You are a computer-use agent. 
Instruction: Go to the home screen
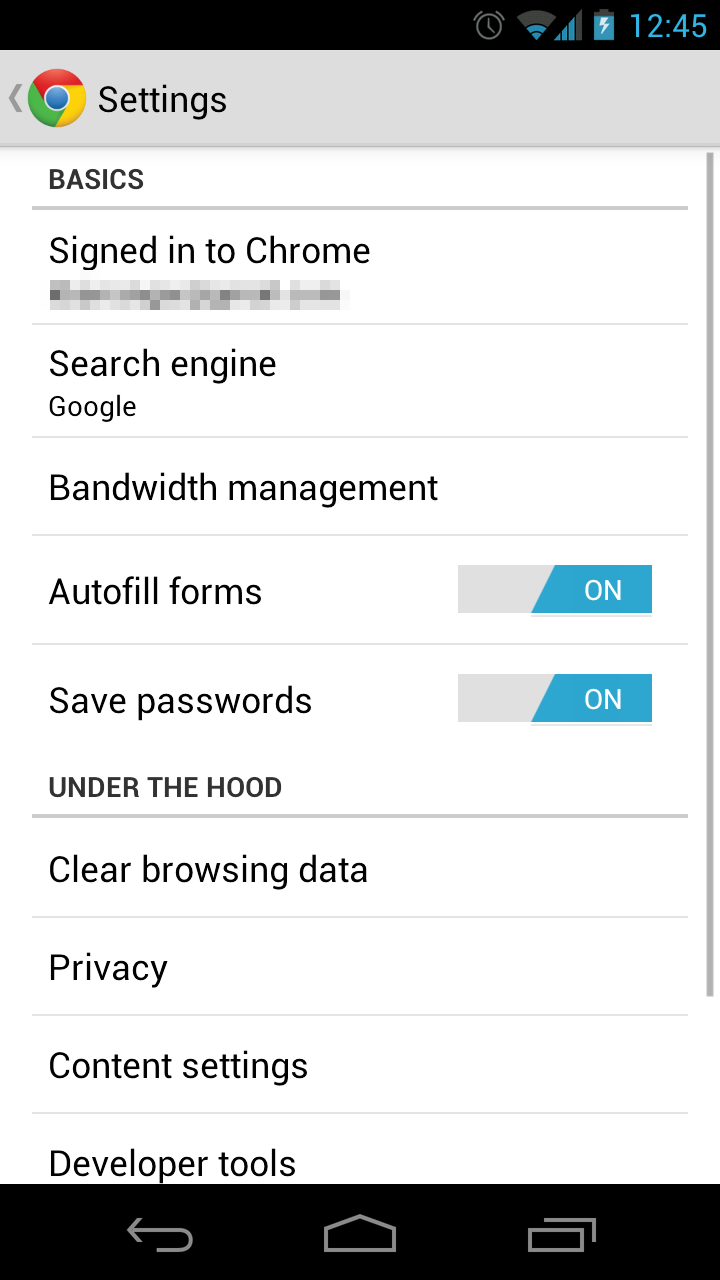tap(360, 1236)
